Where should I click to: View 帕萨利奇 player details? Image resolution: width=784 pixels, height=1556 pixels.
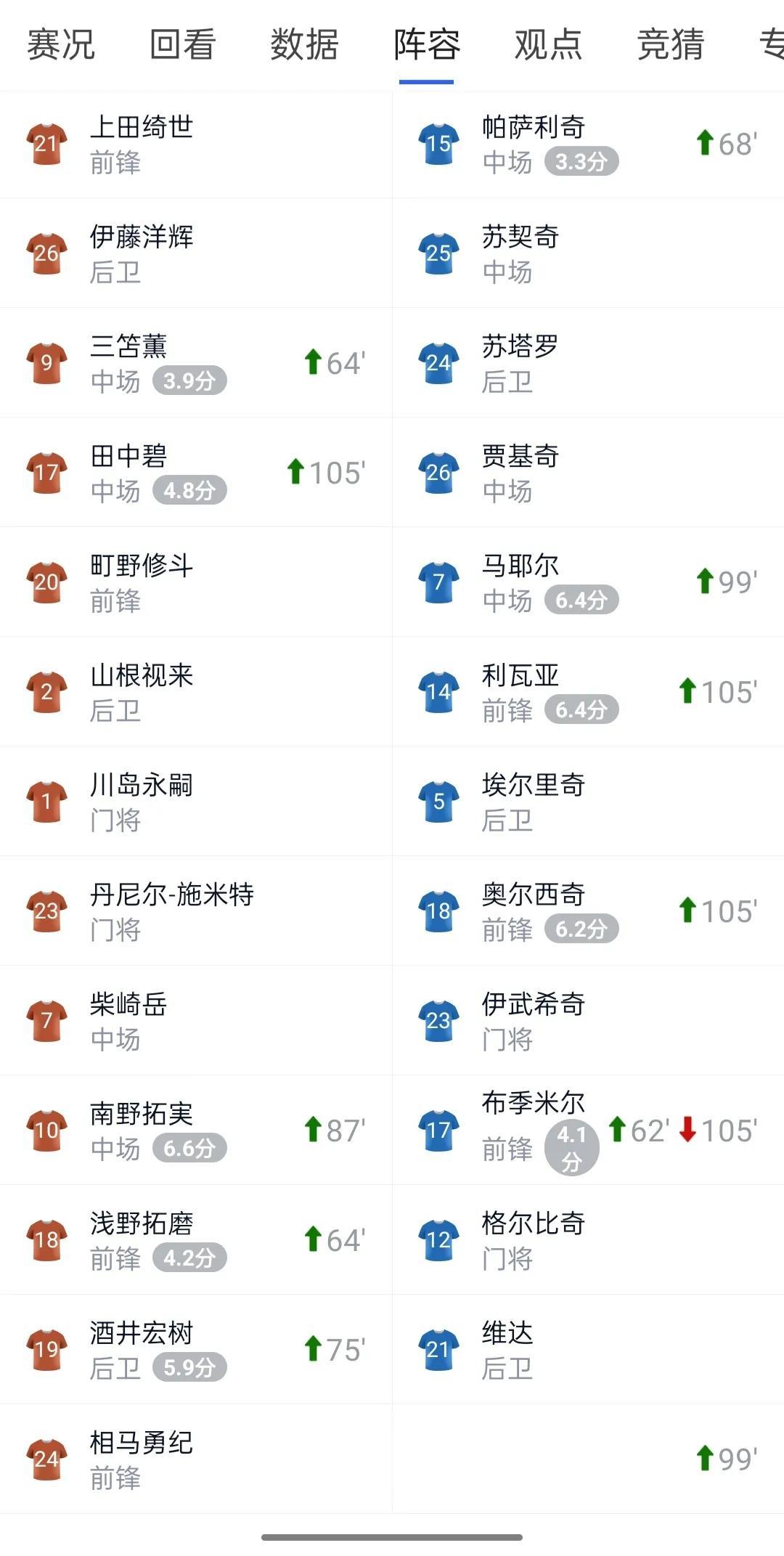click(588, 144)
